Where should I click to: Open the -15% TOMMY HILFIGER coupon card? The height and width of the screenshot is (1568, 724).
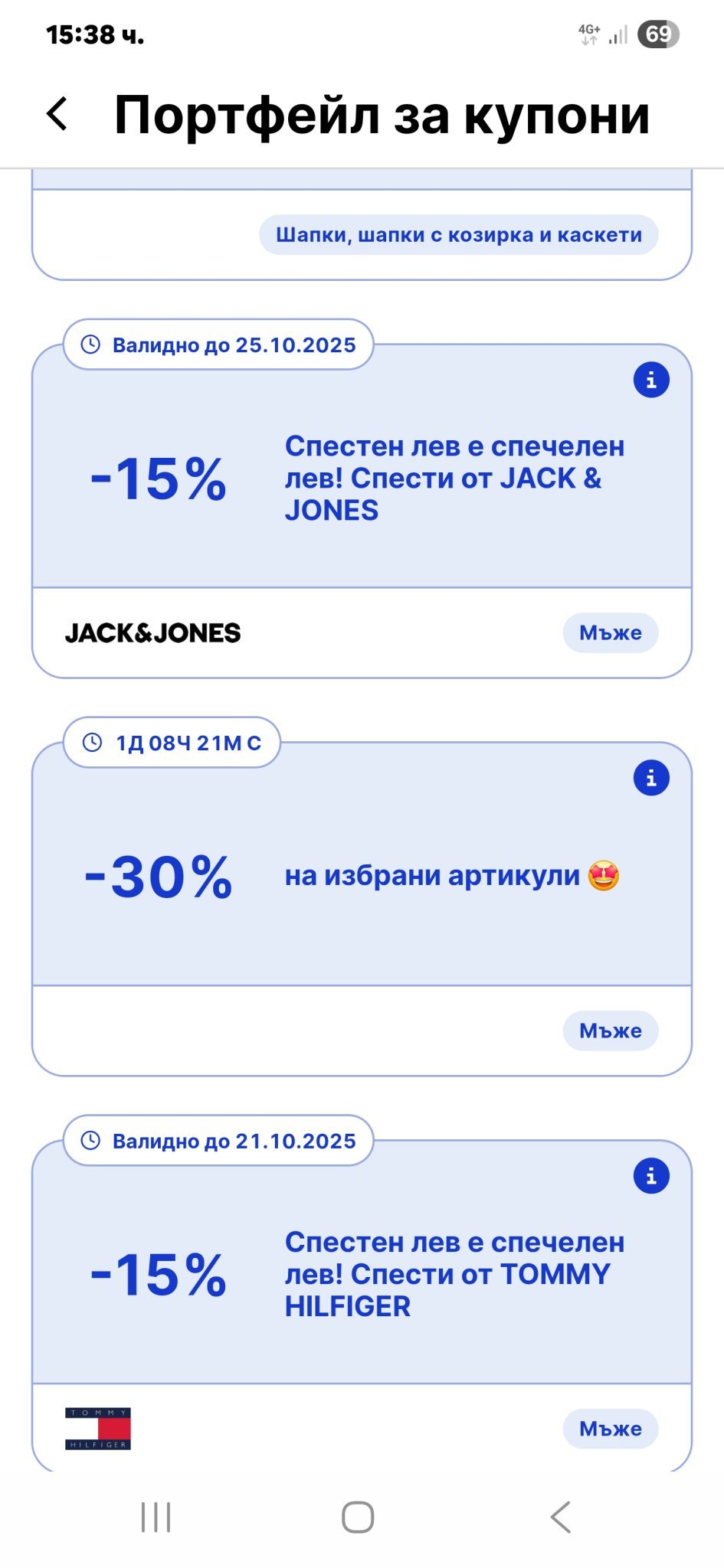360,1275
